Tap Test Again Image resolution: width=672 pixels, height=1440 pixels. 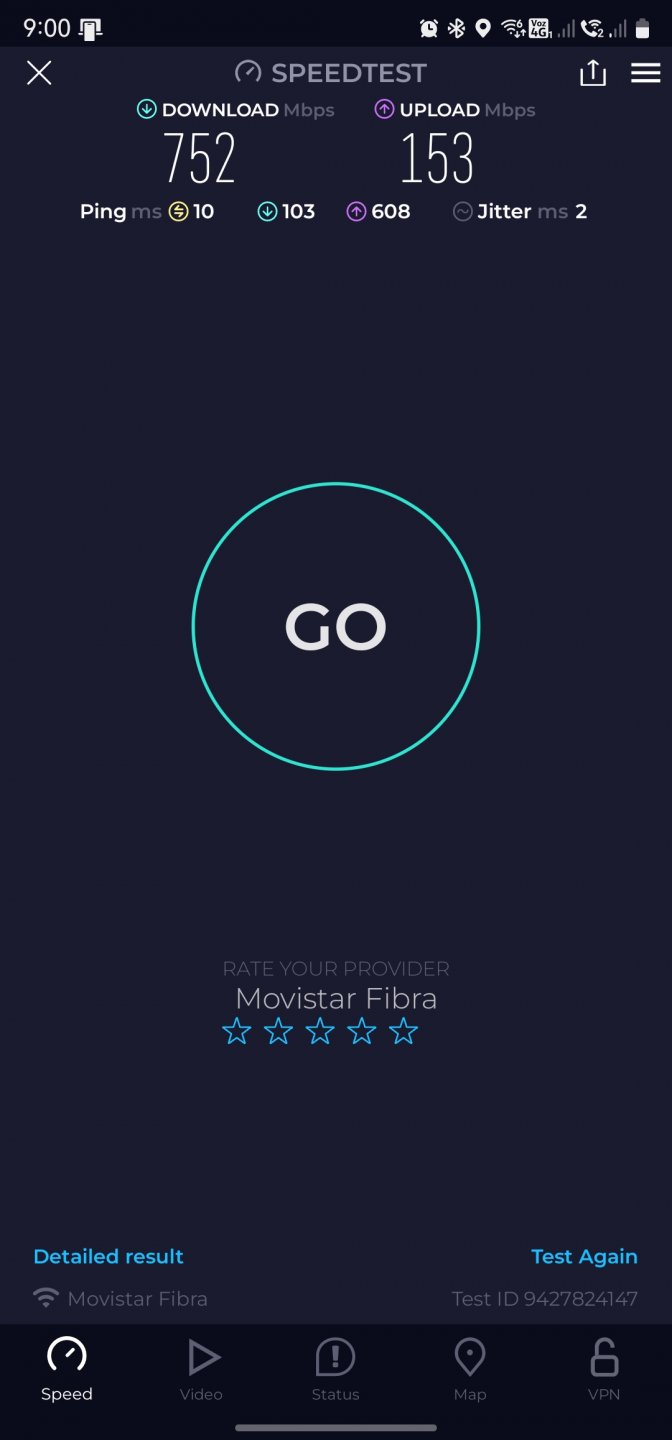click(584, 1256)
